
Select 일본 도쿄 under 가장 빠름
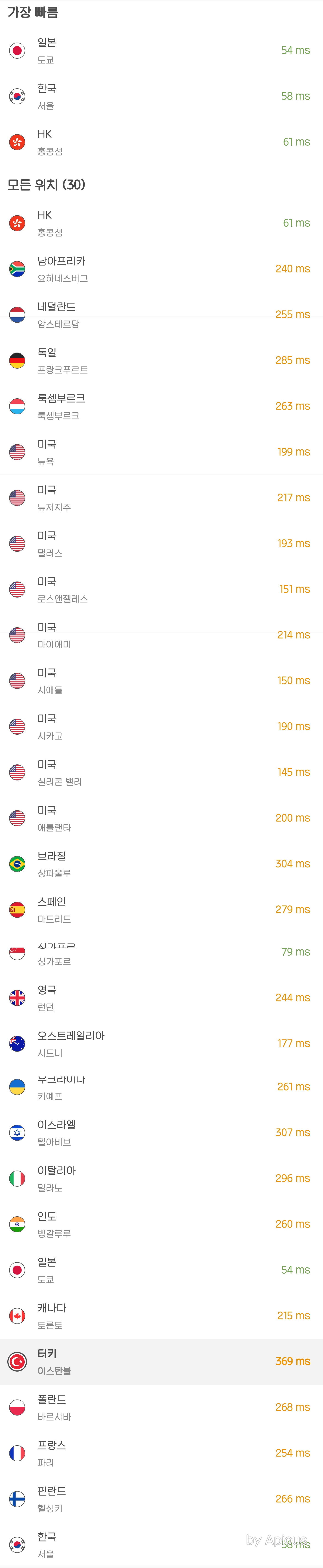161,51
